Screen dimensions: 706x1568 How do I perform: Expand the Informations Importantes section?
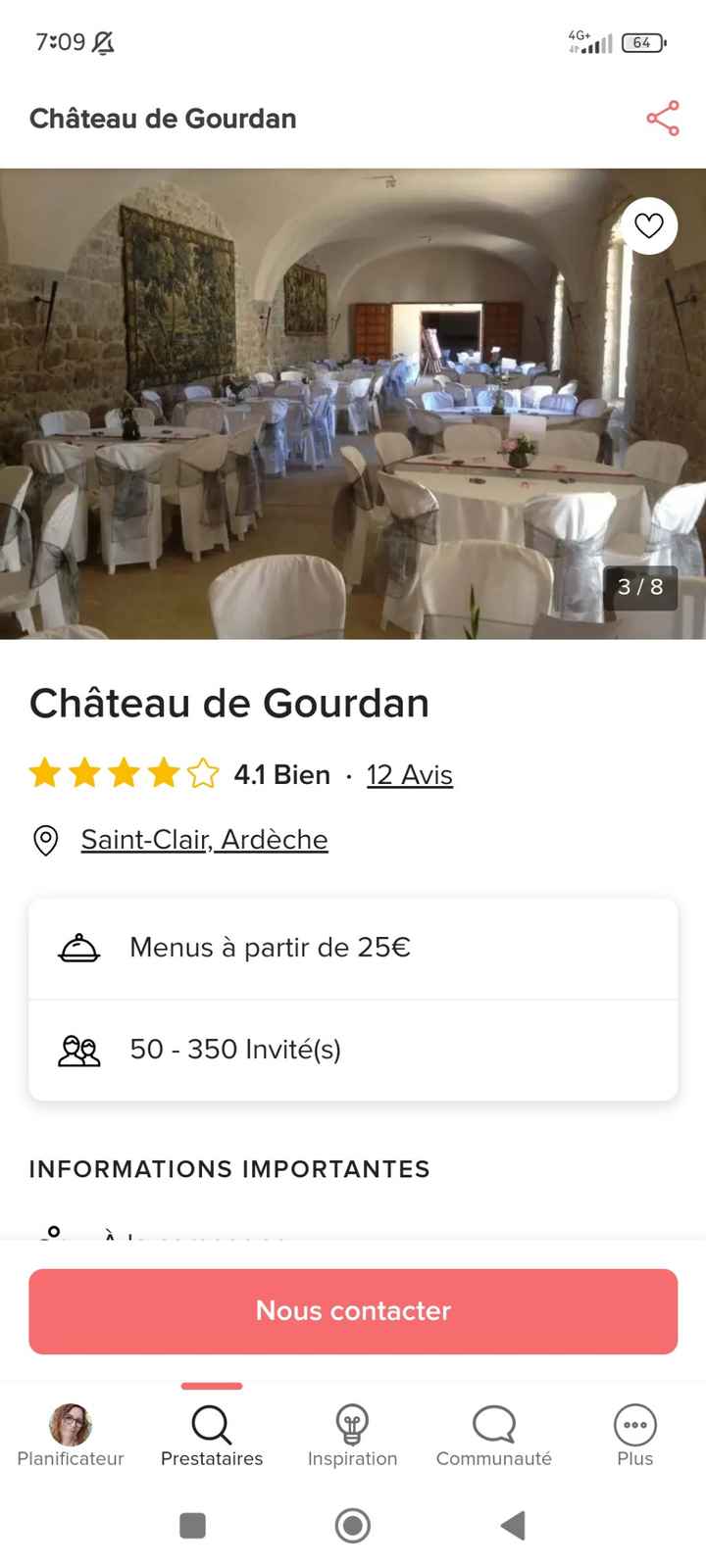(x=230, y=1168)
